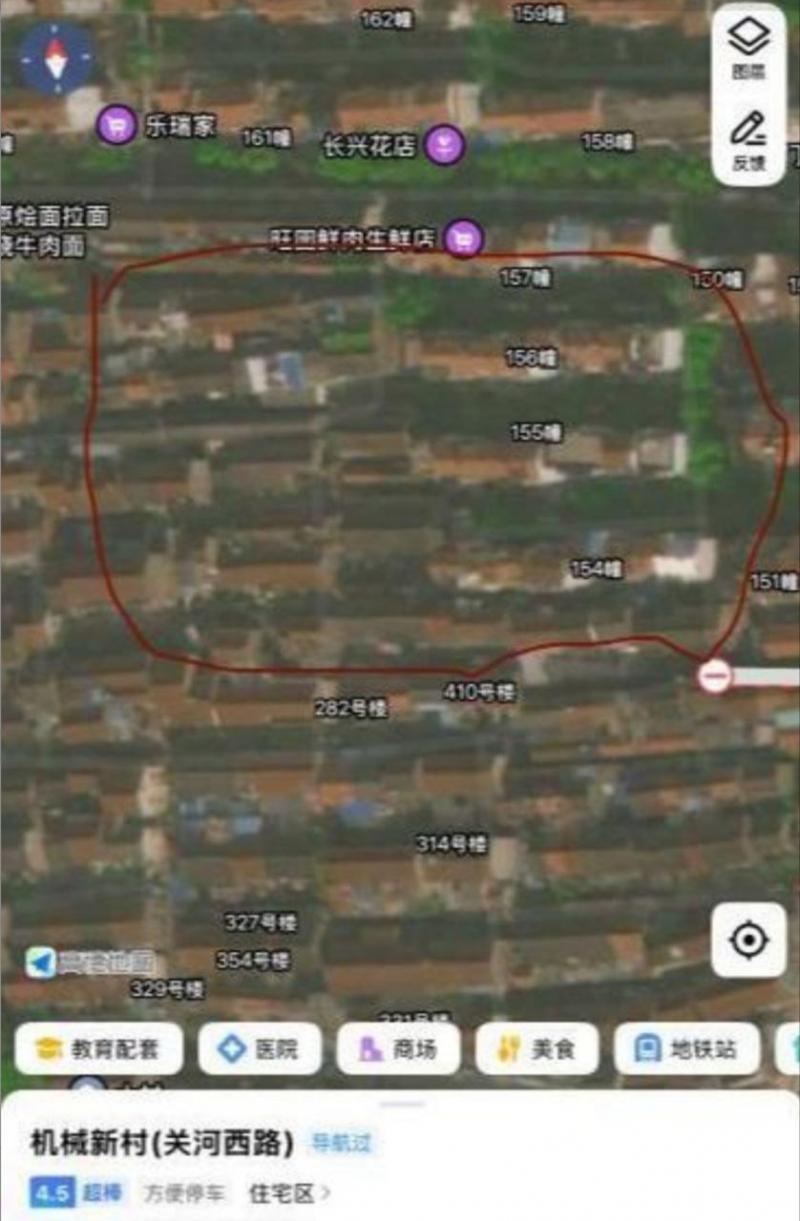Switch to the 美食 category tab
The height and width of the screenshot is (1221, 800).
pos(536,1048)
